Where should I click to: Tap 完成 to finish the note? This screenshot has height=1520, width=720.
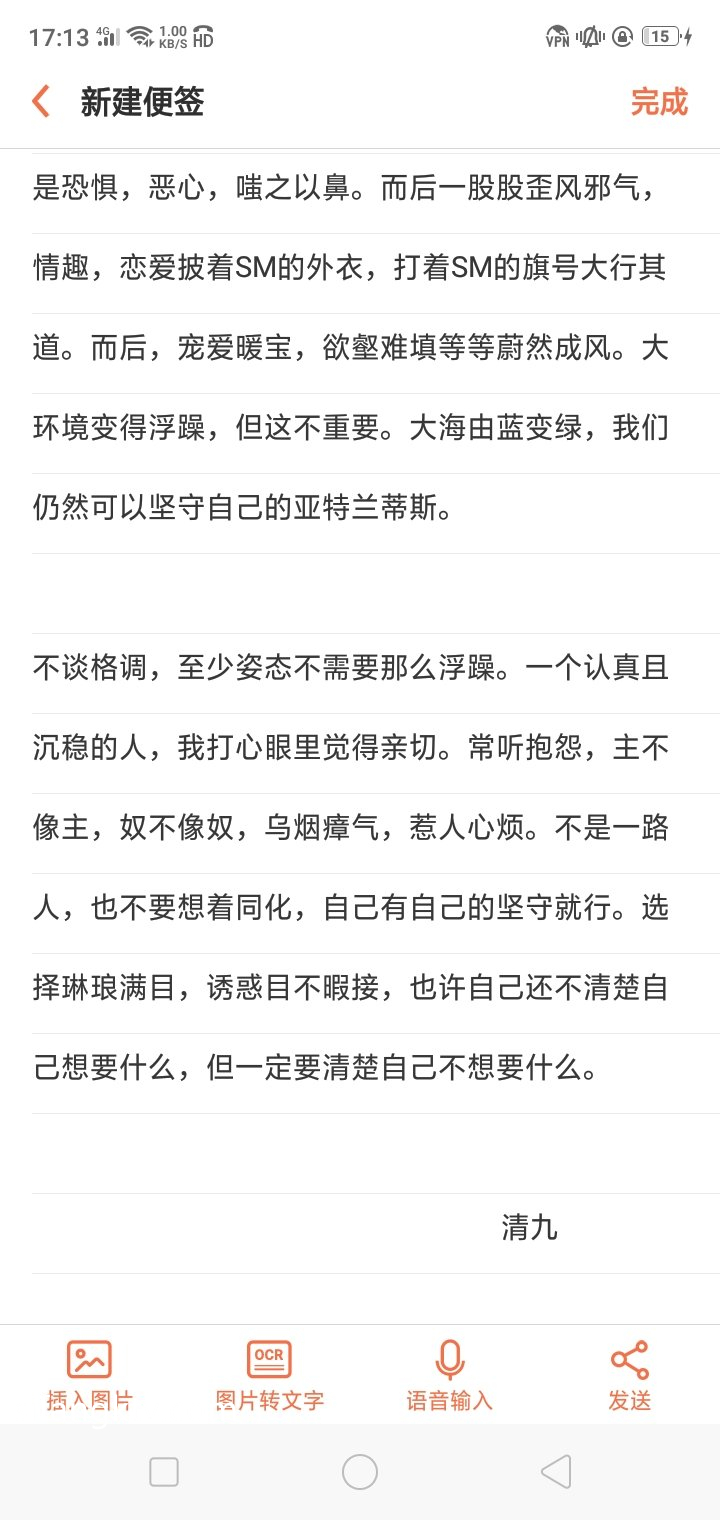pos(659,102)
